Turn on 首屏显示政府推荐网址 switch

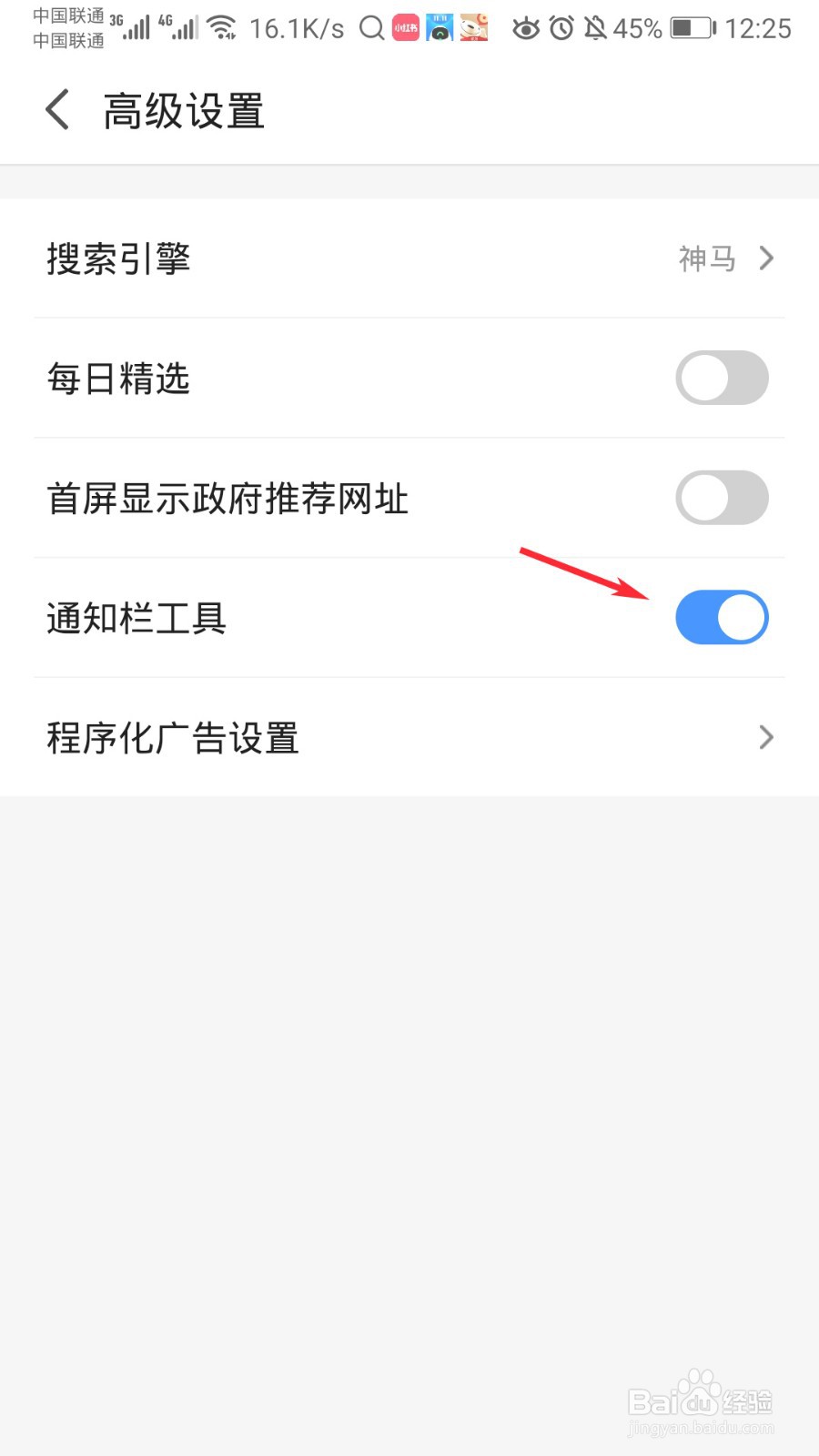tap(722, 498)
